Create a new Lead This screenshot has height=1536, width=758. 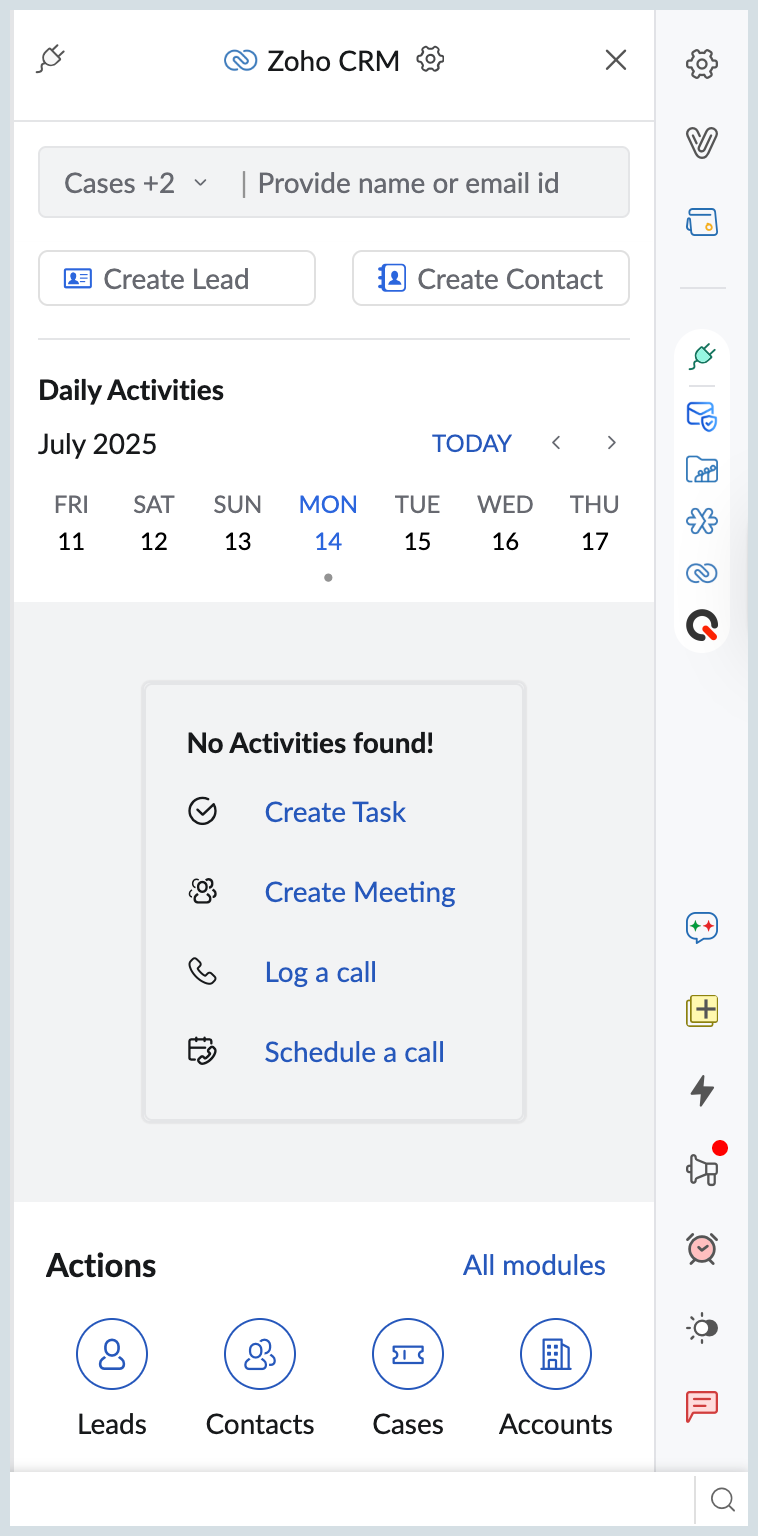(x=177, y=278)
